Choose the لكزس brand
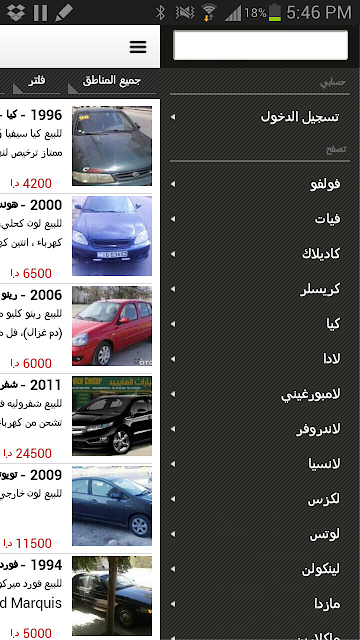Image resolution: width=360 pixels, height=640 pixels. pyautogui.click(x=260, y=499)
